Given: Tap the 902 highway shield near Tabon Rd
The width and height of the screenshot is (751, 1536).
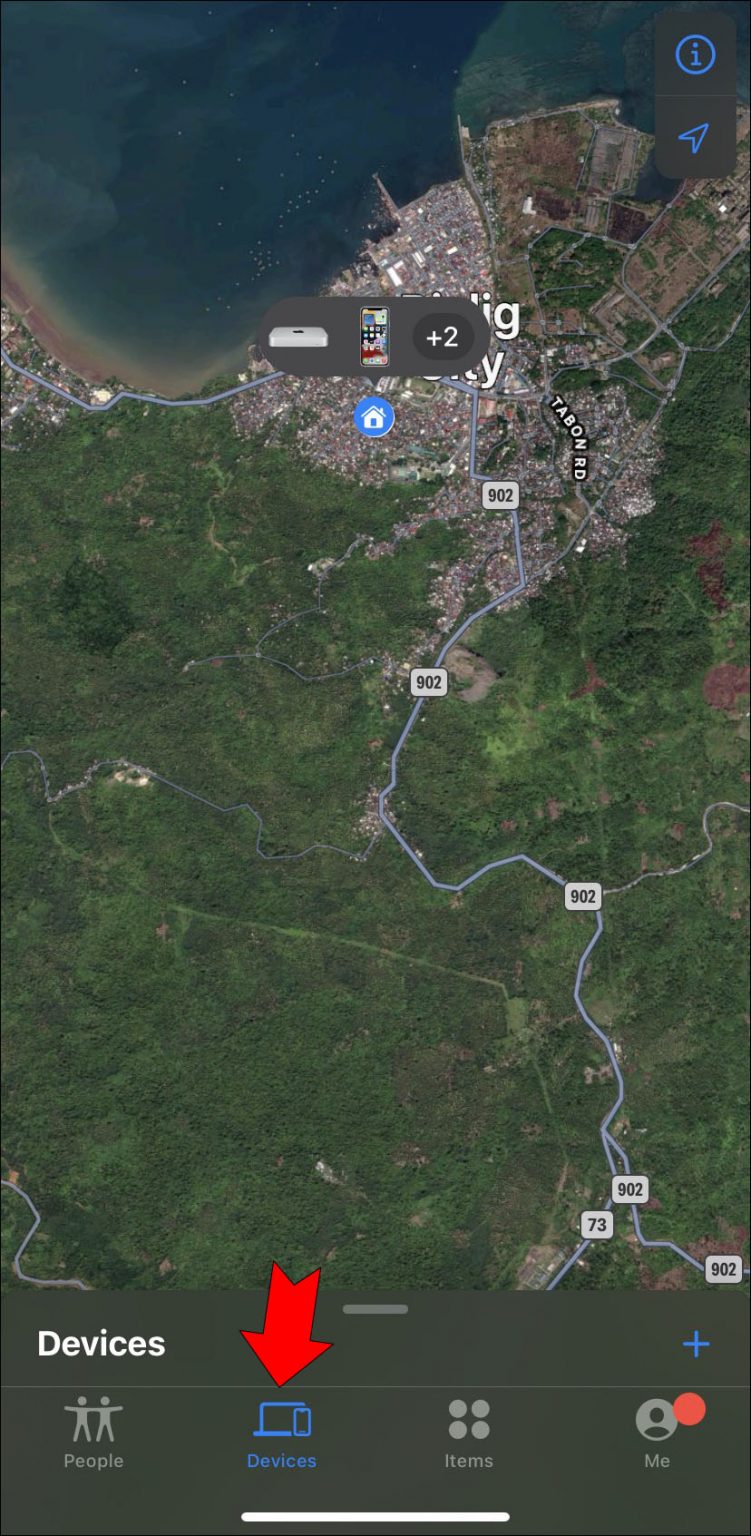Looking at the screenshot, I should [x=499, y=494].
